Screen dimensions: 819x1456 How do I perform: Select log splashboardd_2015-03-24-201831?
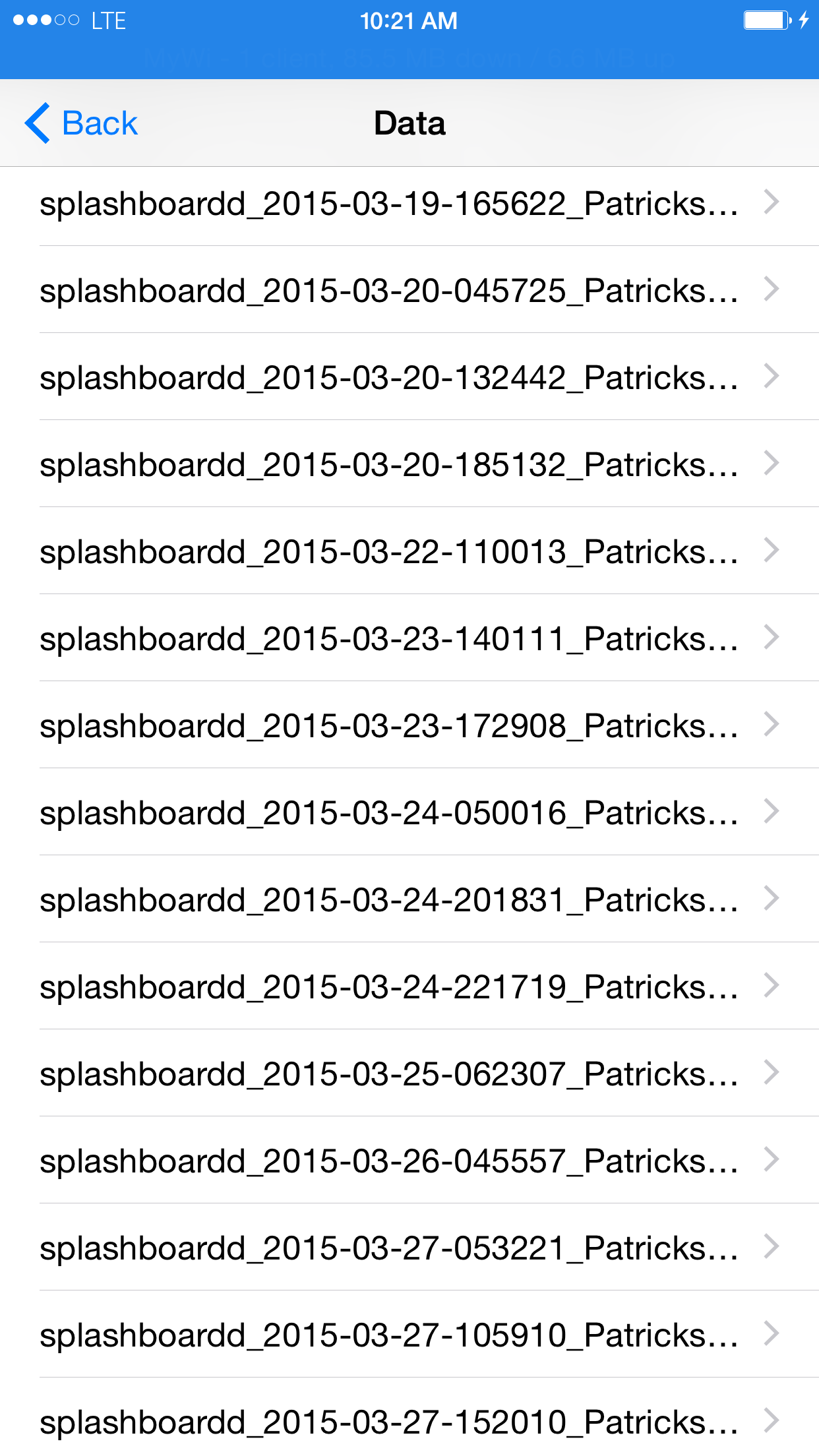pos(409,899)
